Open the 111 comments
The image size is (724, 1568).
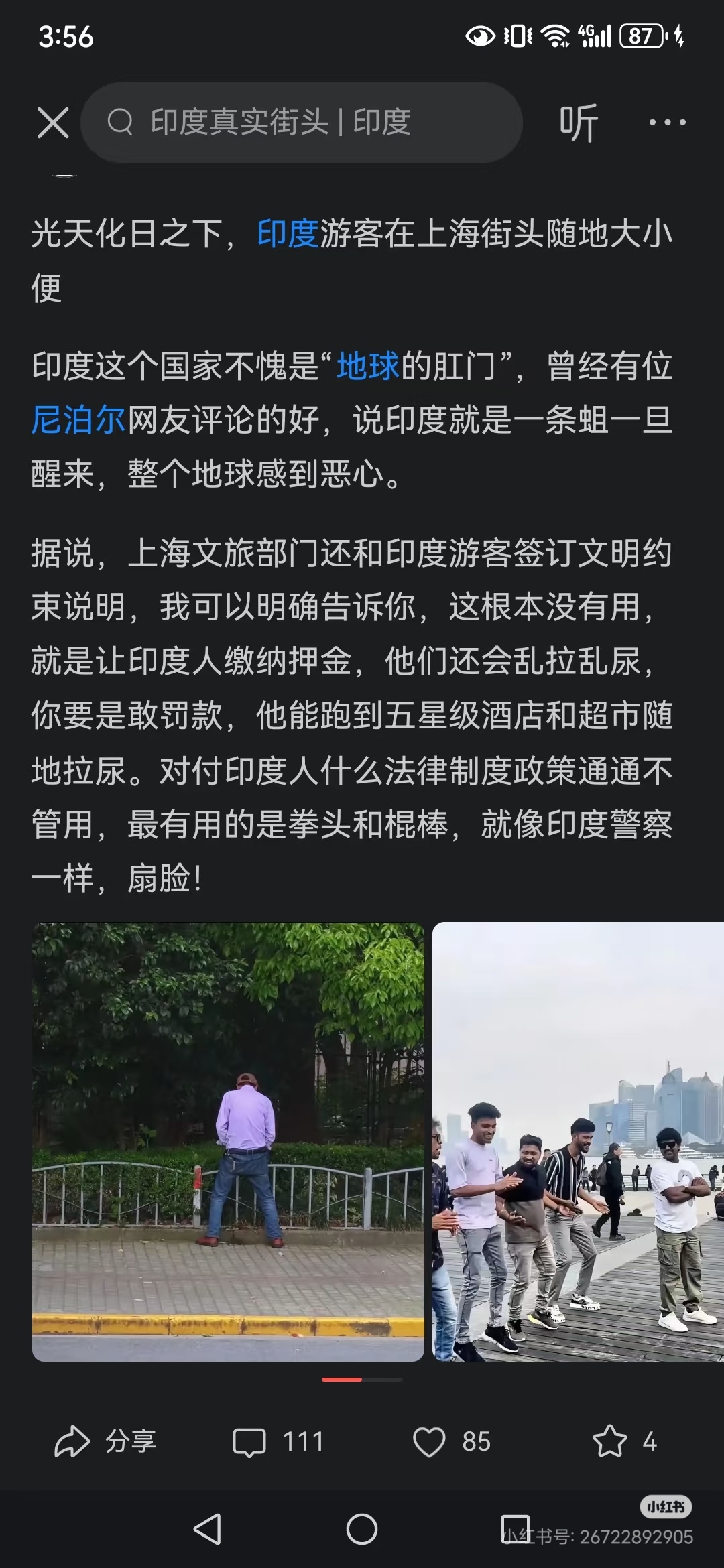tap(278, 1442)
